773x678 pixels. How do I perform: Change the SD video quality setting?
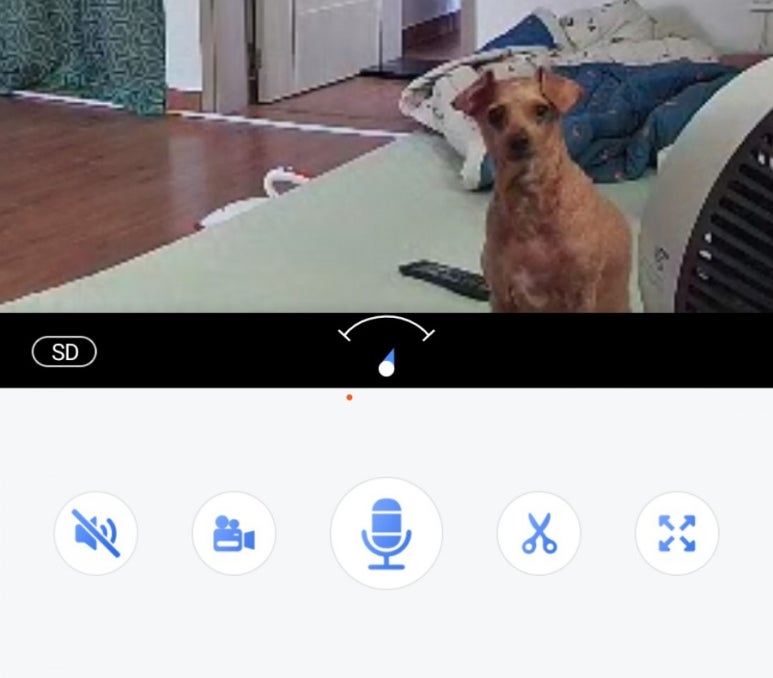pyautogui.click(x=64, y=352)
